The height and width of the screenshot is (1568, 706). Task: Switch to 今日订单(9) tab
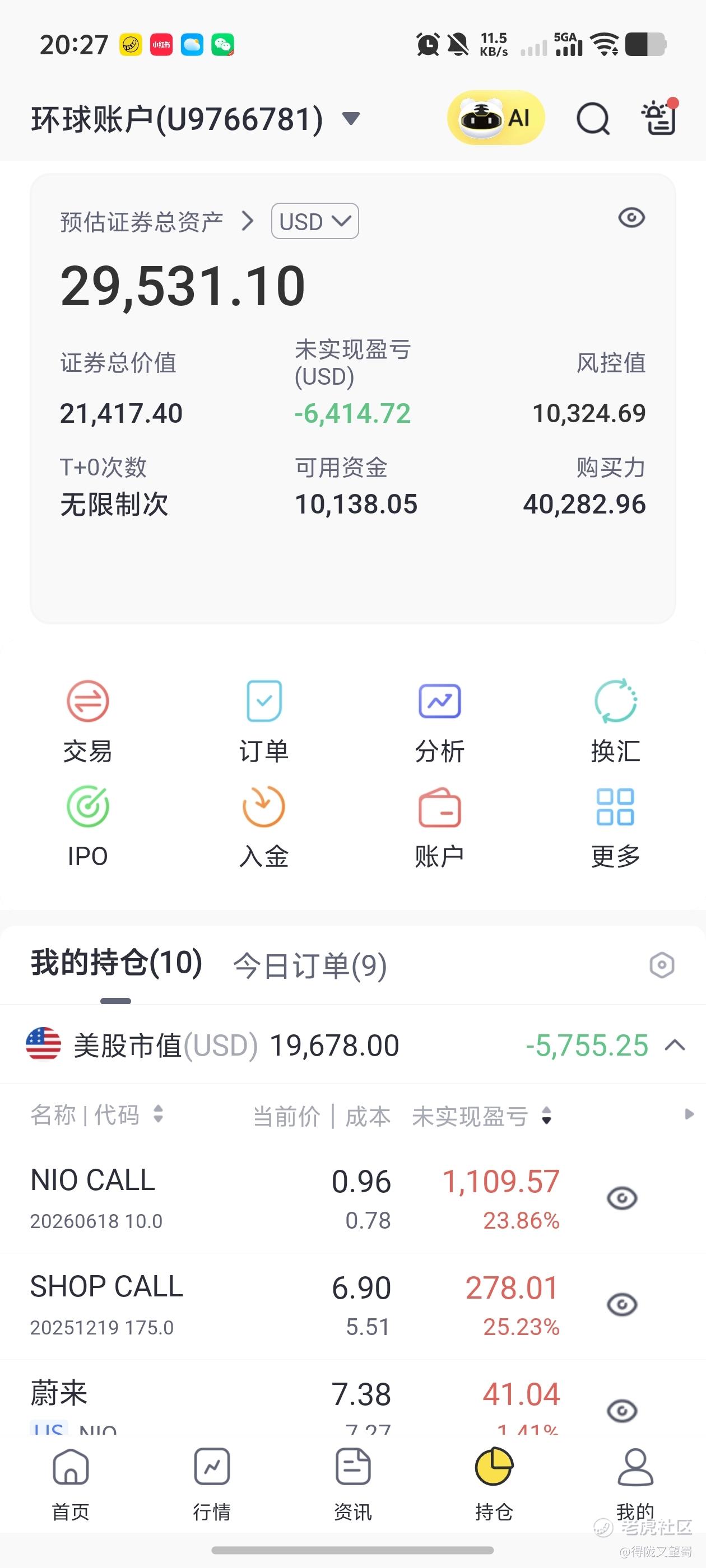(x=310, y=965)
